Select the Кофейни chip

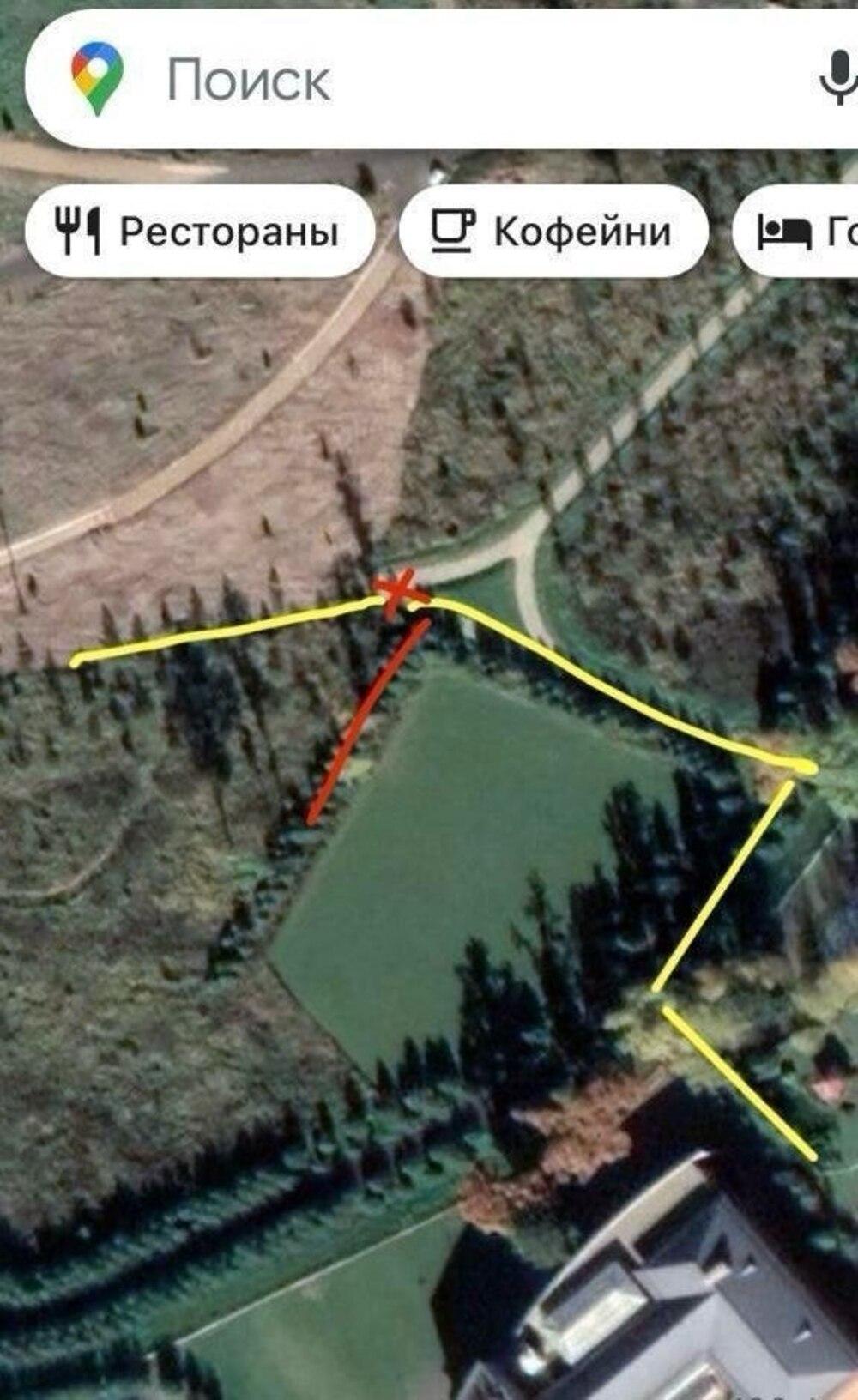[553, 231]
